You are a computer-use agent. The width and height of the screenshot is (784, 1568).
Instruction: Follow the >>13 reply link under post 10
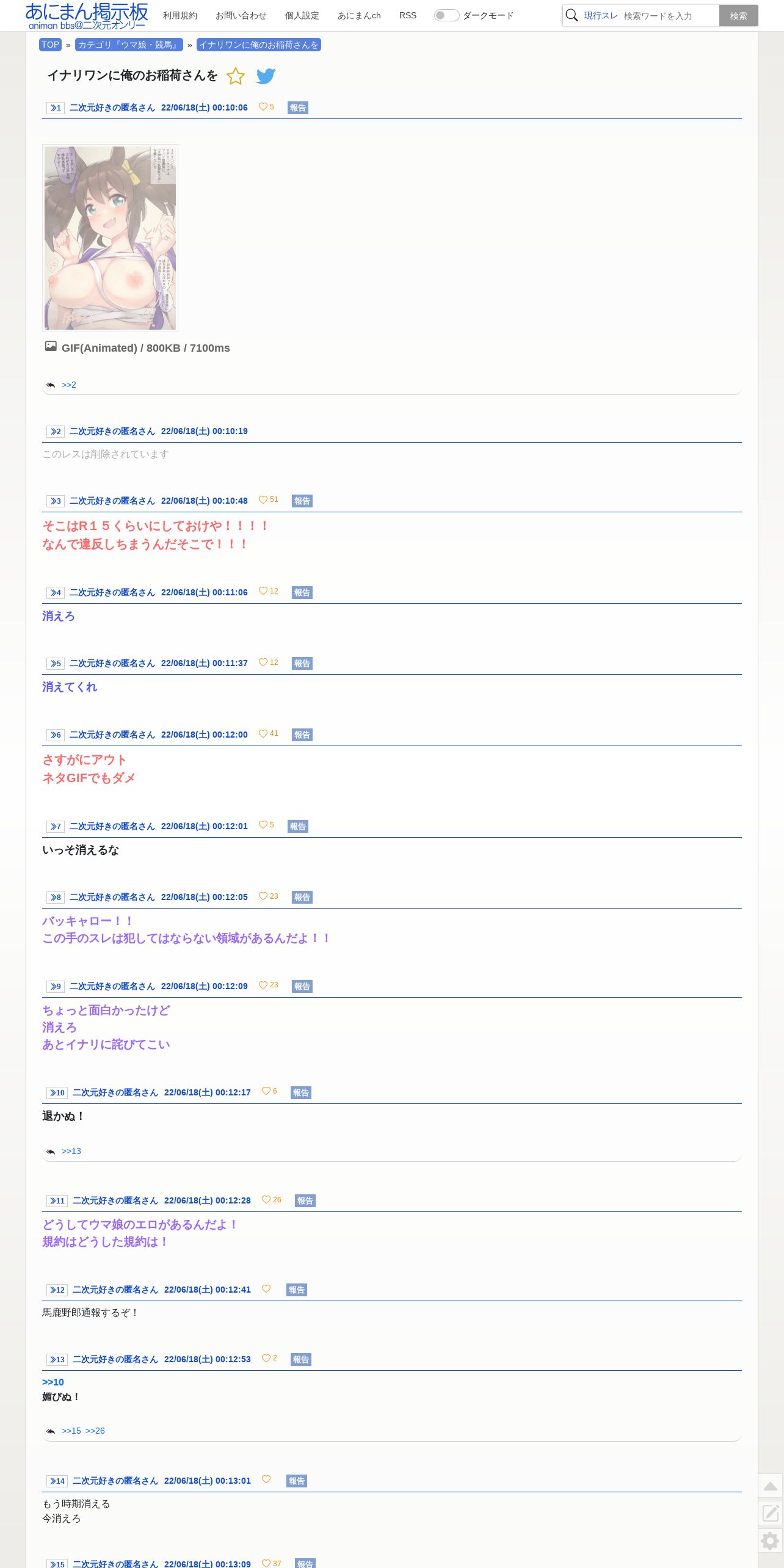pos(71,1151)
